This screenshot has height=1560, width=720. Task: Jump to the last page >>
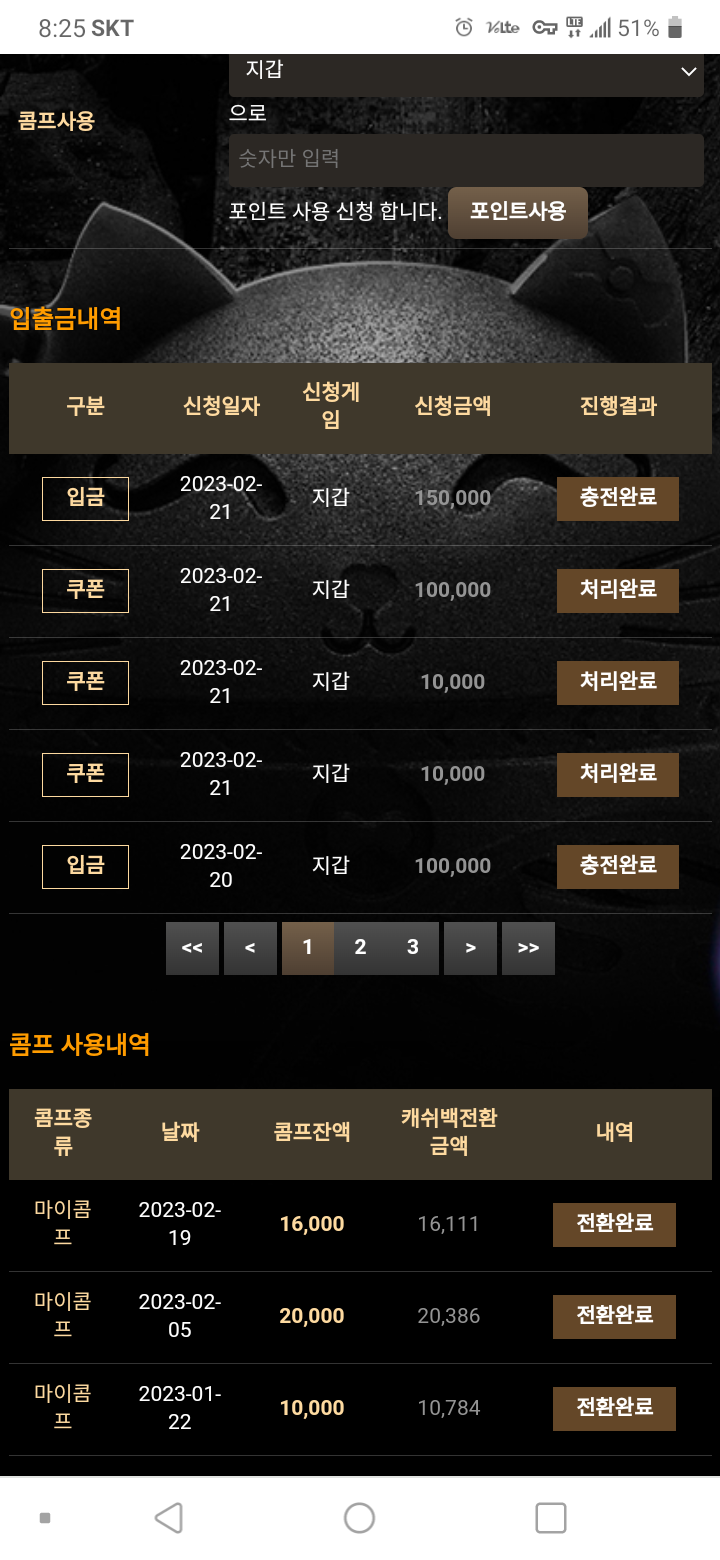(x=528, y=948)
